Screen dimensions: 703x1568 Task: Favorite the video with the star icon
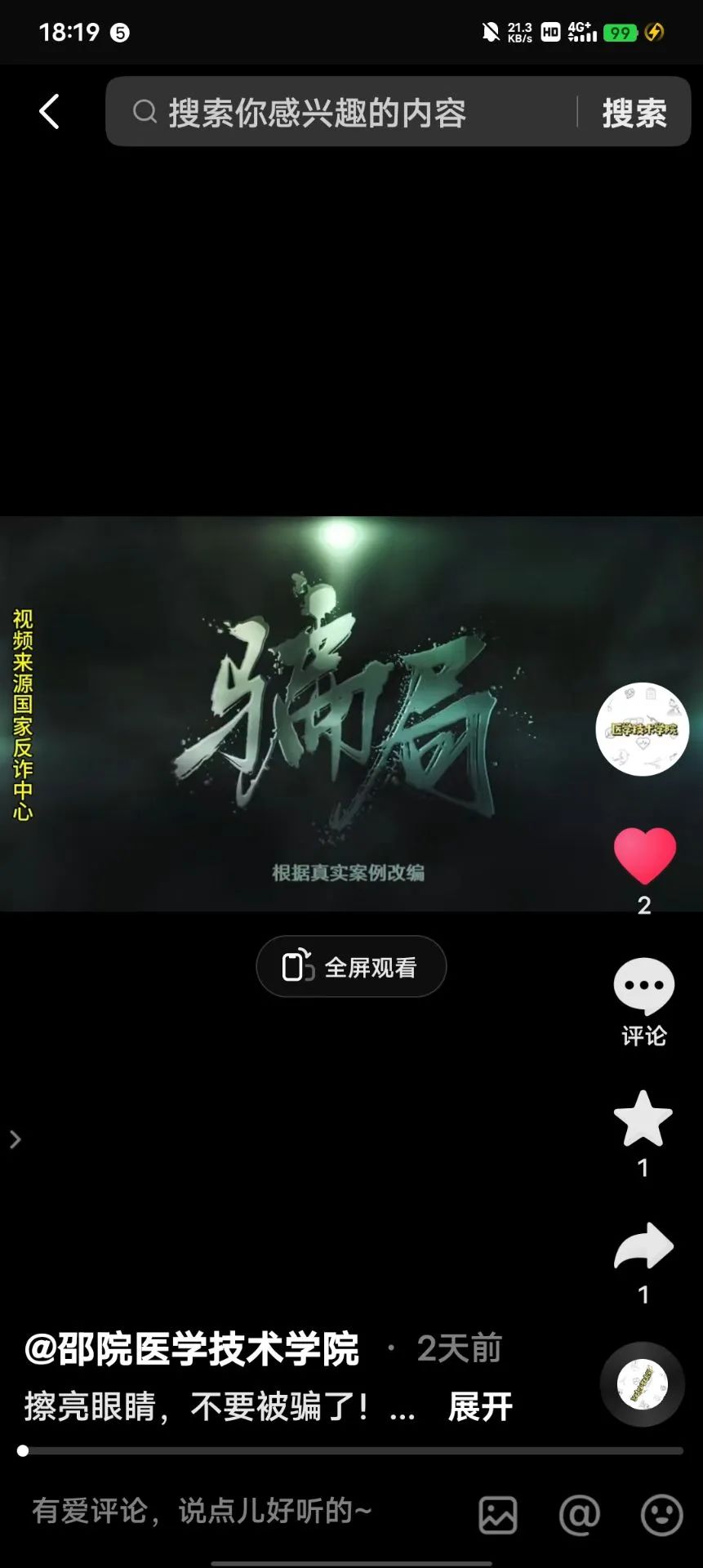click(x=643, y=1119)
